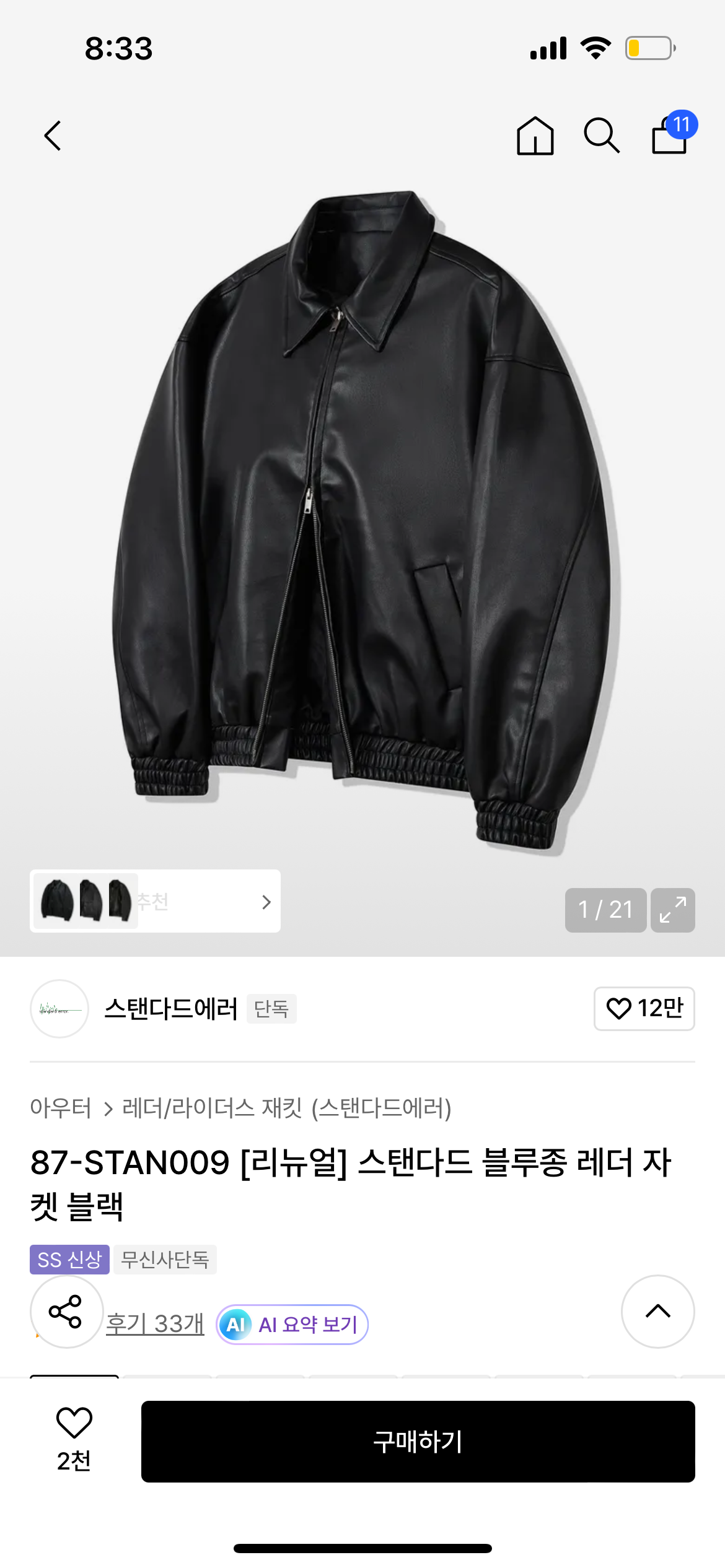Like the 스탠다드에러 brand (12만)
Image resolution: width=725 pixels, height=1568 pixels.
[x=644, y=1009]
